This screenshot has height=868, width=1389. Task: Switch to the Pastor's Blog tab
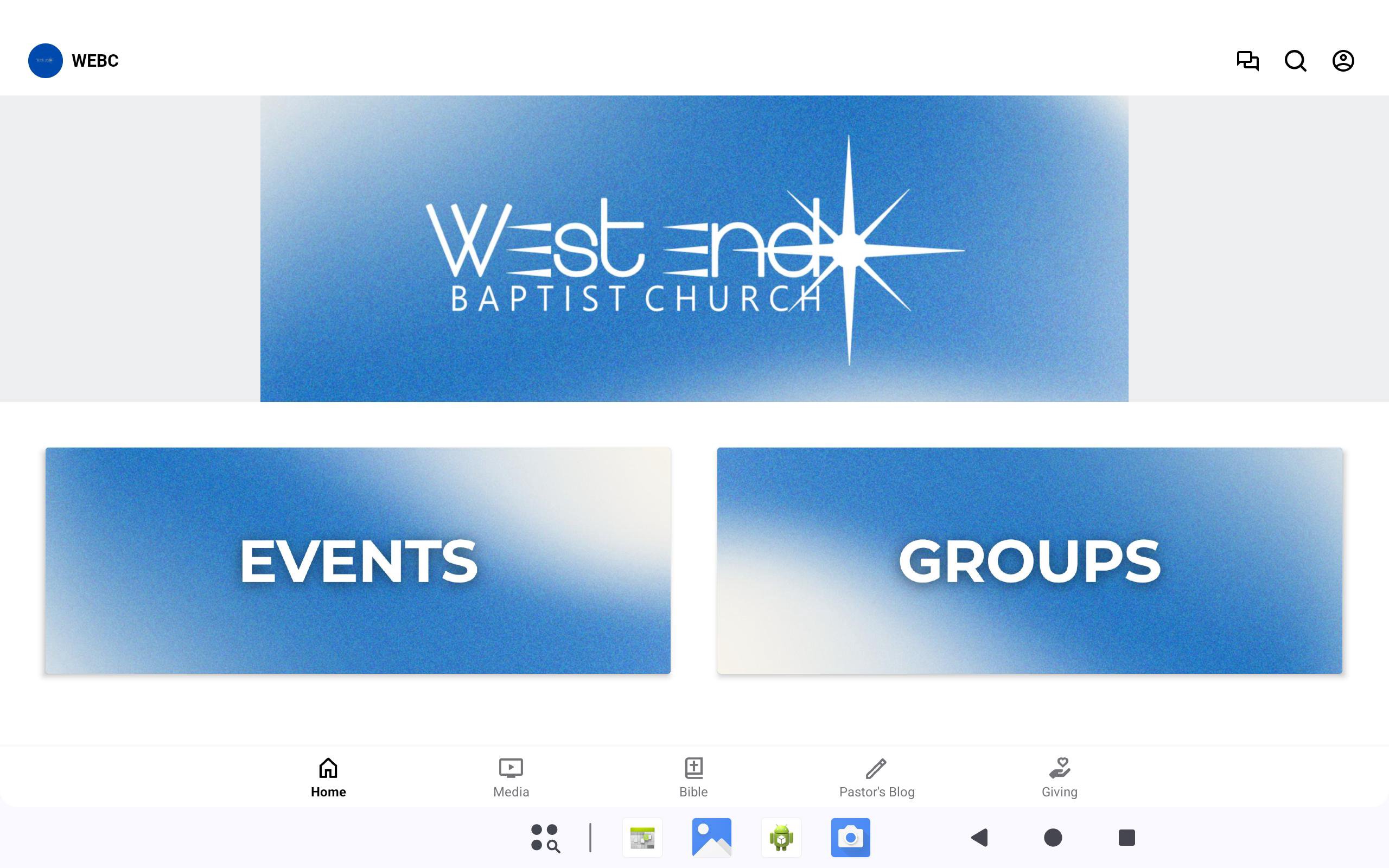tap(876, 777)
